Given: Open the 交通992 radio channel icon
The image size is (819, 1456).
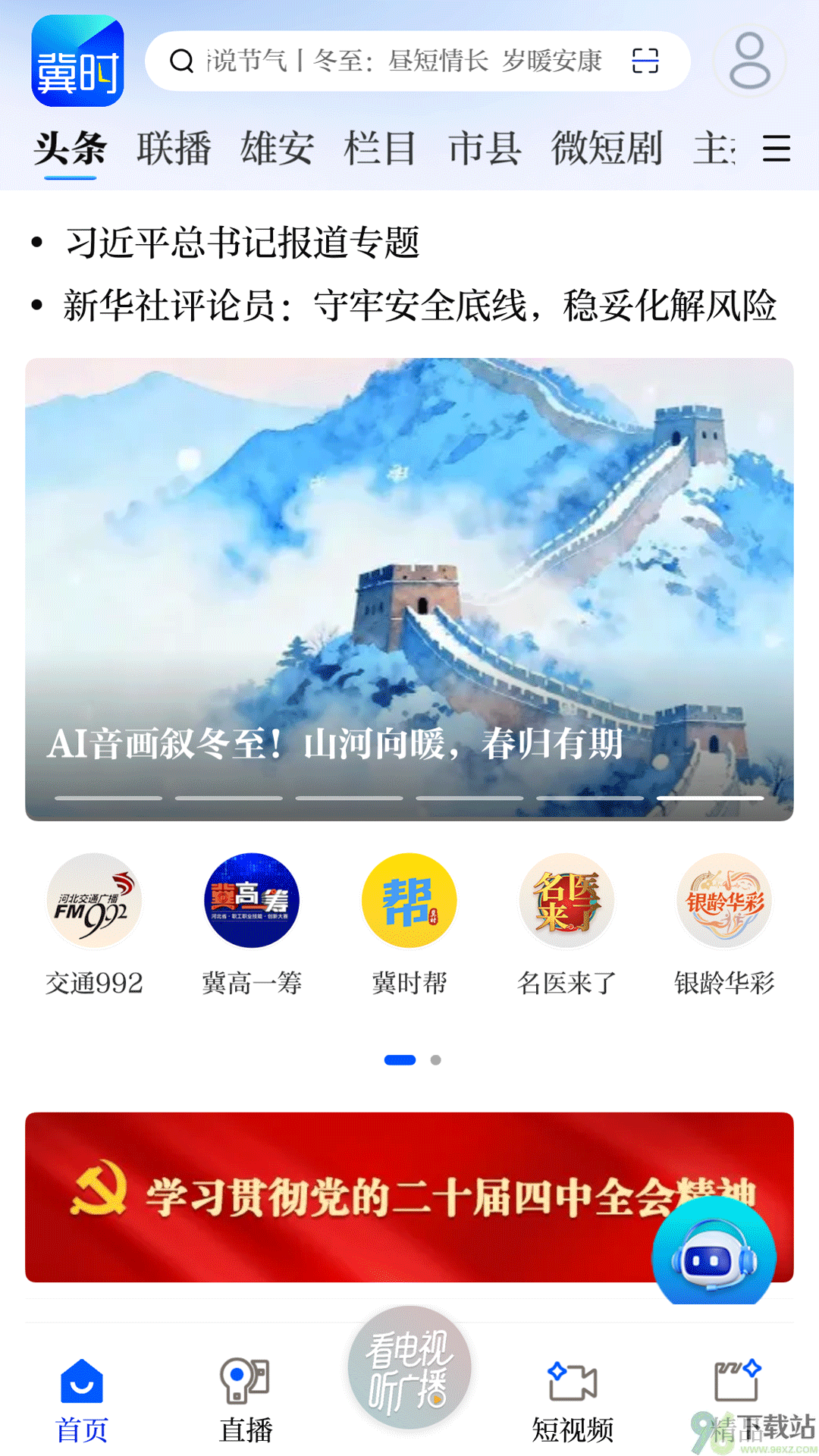Looking at the screenshot, I should [93, 901].
